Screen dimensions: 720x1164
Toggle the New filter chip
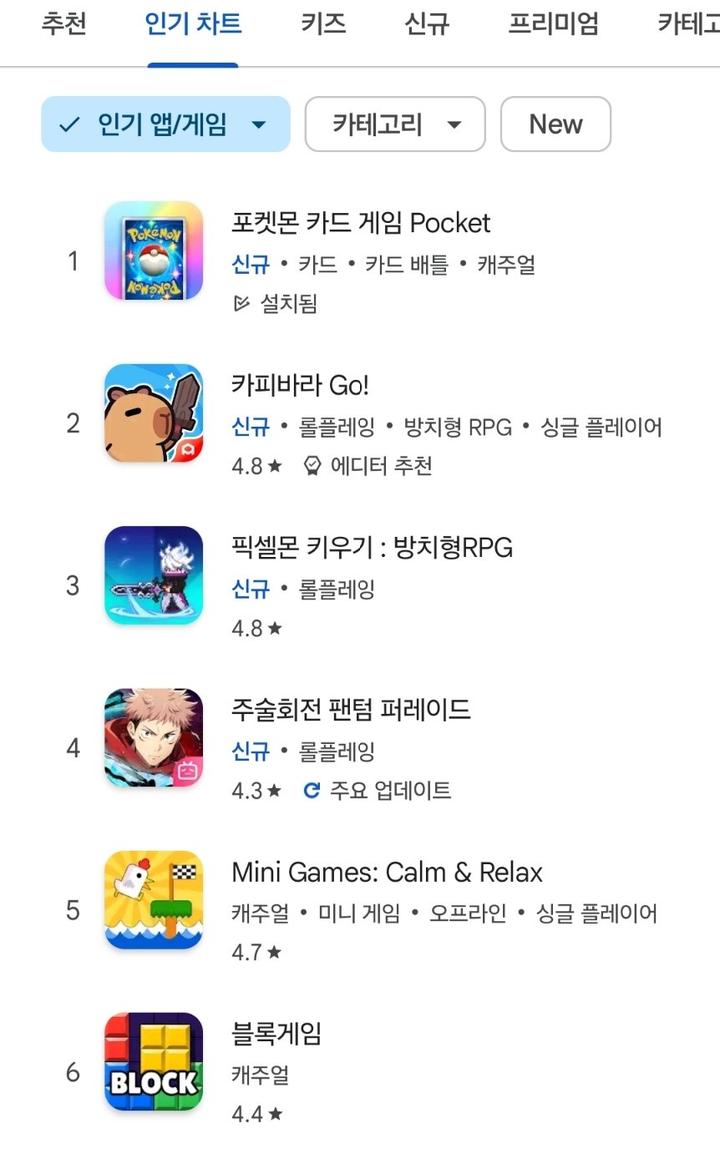pos(555,124)
